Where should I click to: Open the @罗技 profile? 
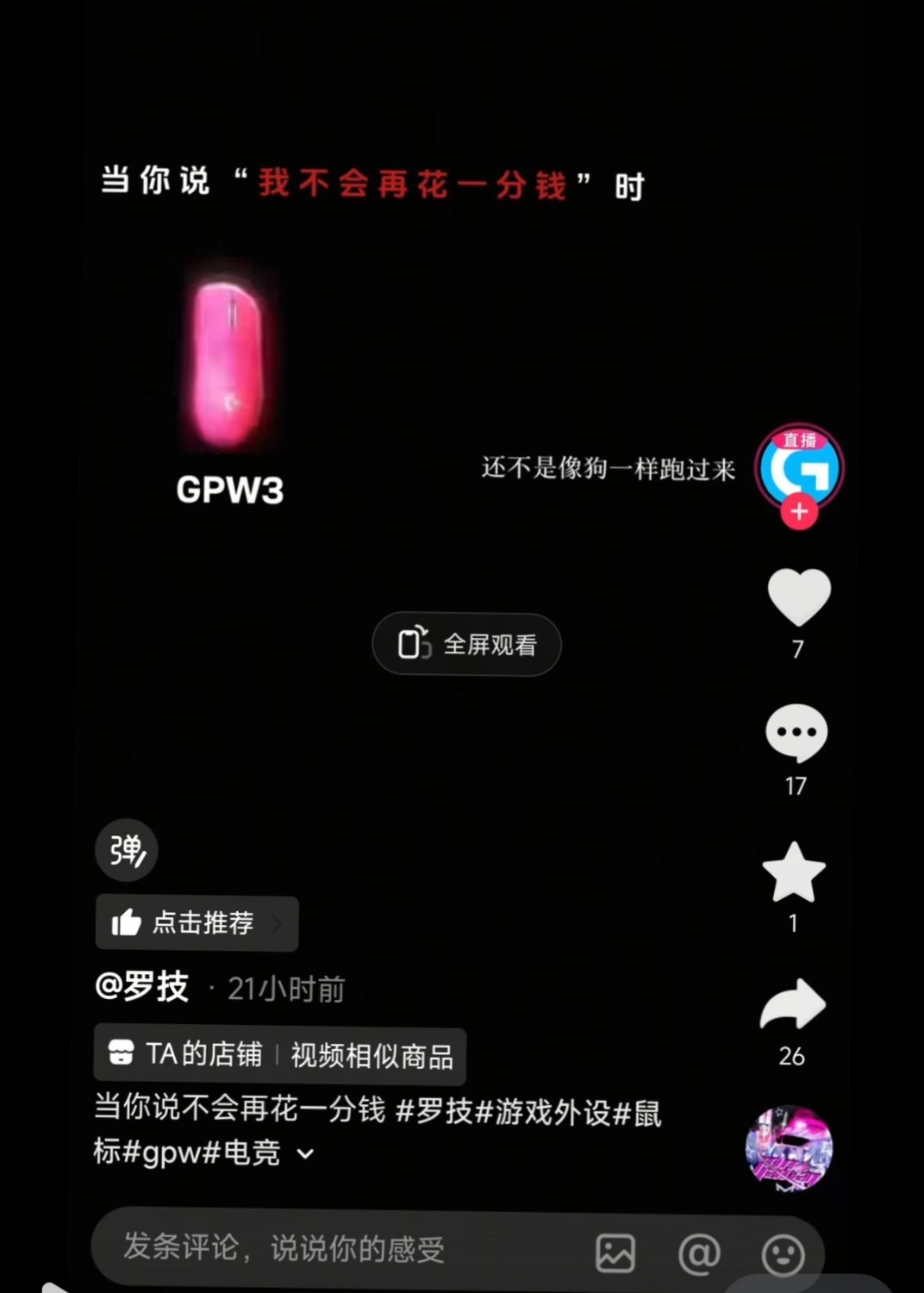click(142, 987)
